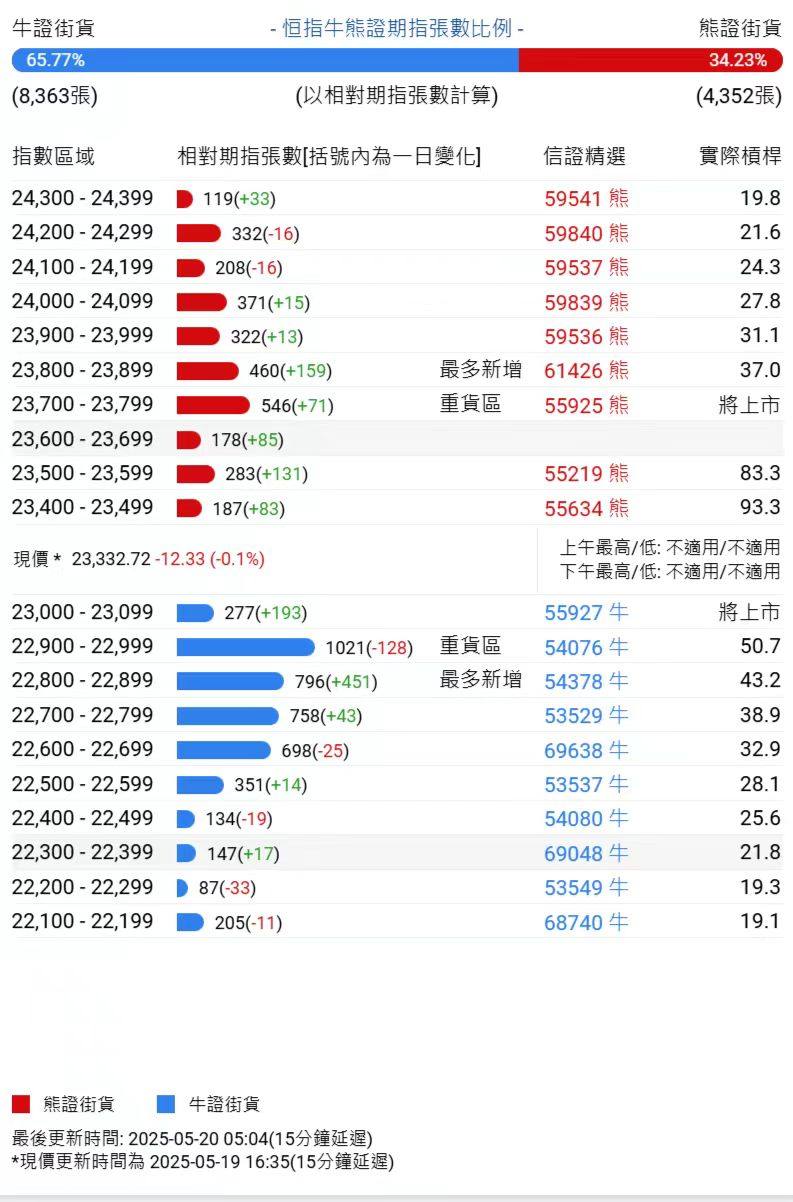Open bear certificate 59541
The height and width of the screenshot is (1202, 793).
point(586,199)
